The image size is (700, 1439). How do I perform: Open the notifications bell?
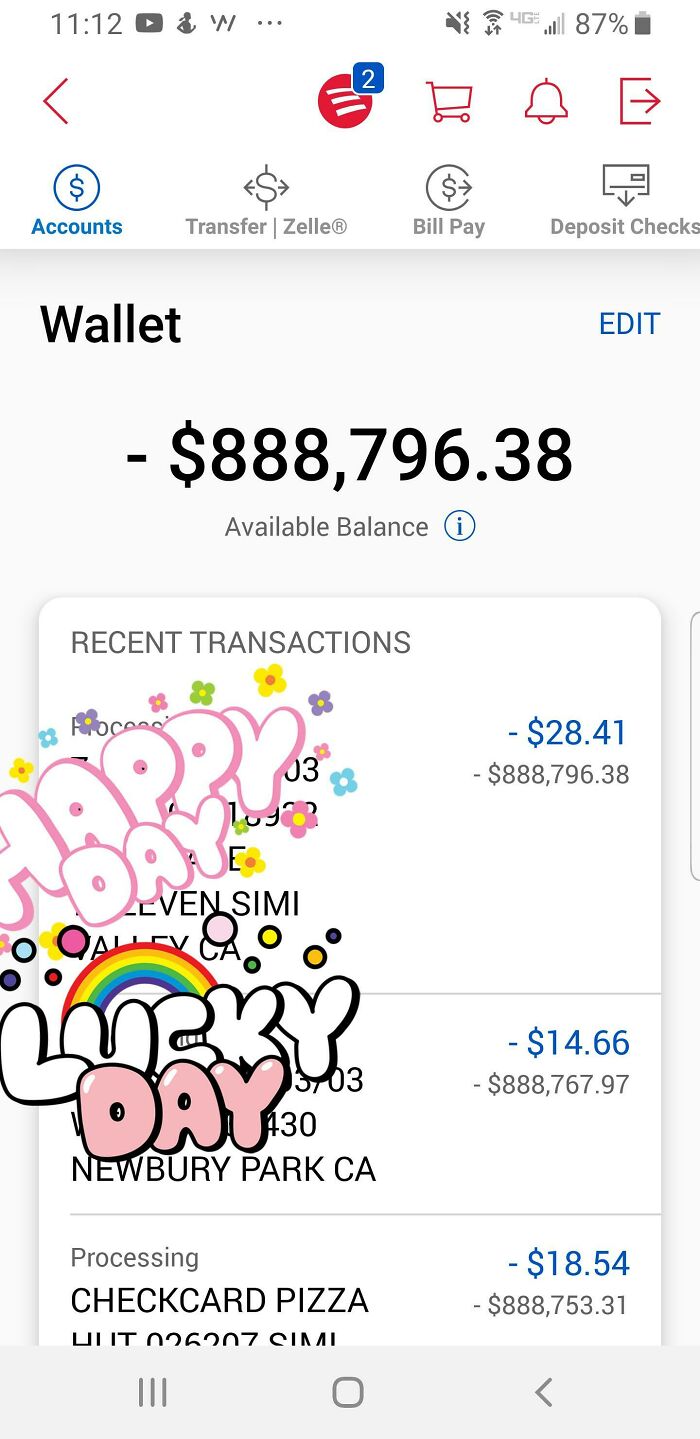[546, 101]
